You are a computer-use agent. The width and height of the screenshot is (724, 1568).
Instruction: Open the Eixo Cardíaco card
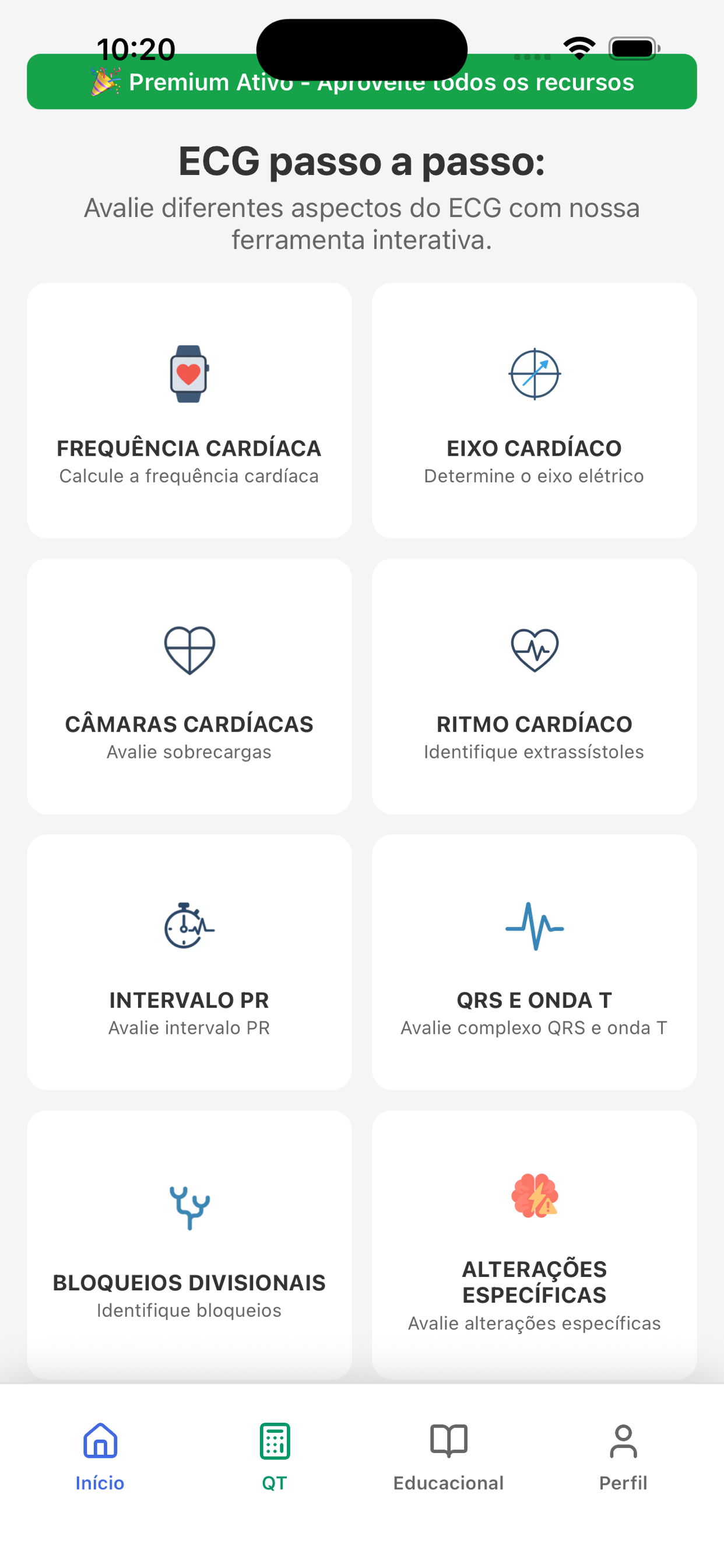point(534,410)
